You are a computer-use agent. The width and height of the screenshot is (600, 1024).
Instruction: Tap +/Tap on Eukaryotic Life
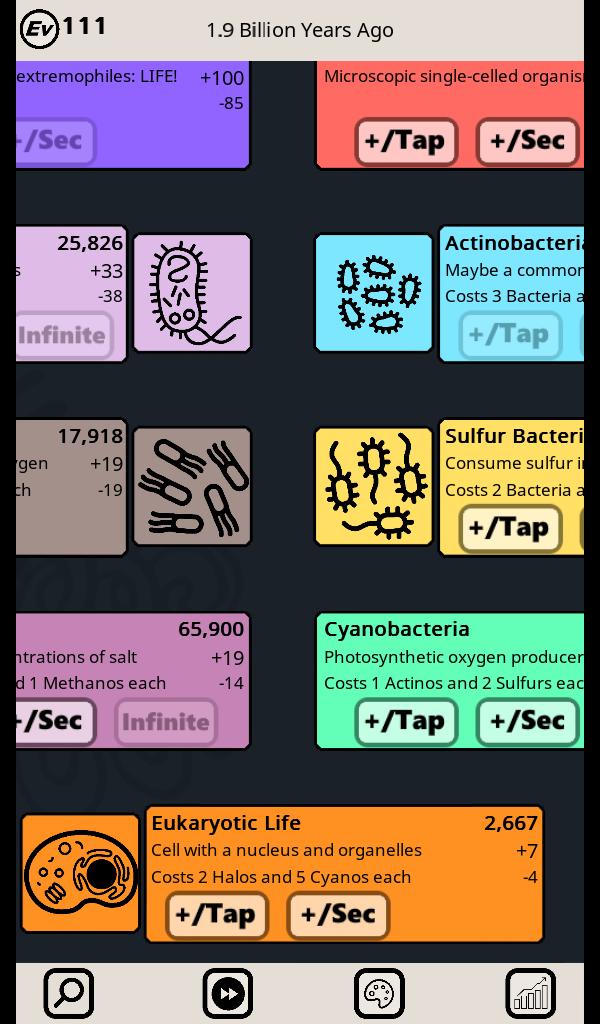point(216,914)
